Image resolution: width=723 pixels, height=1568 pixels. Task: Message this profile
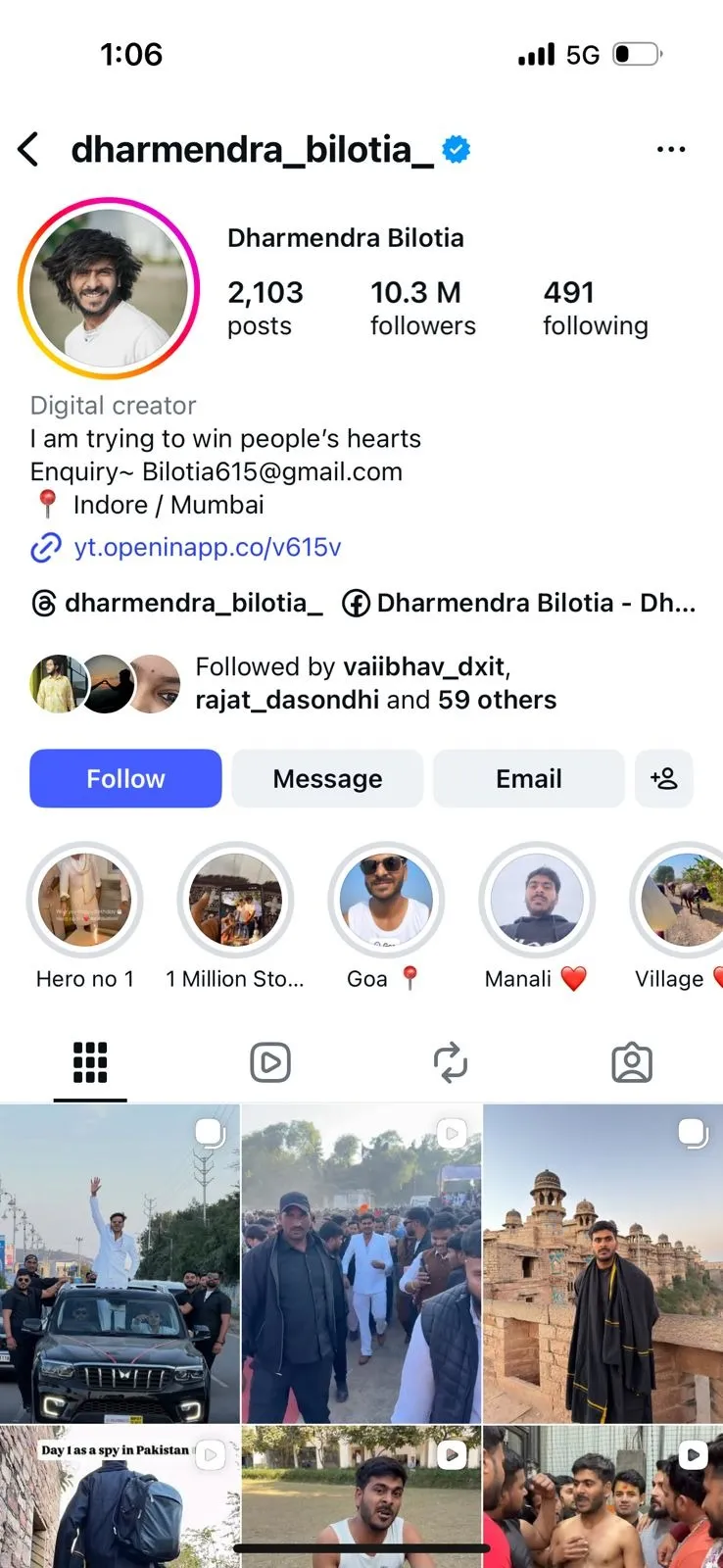[327, 779]
